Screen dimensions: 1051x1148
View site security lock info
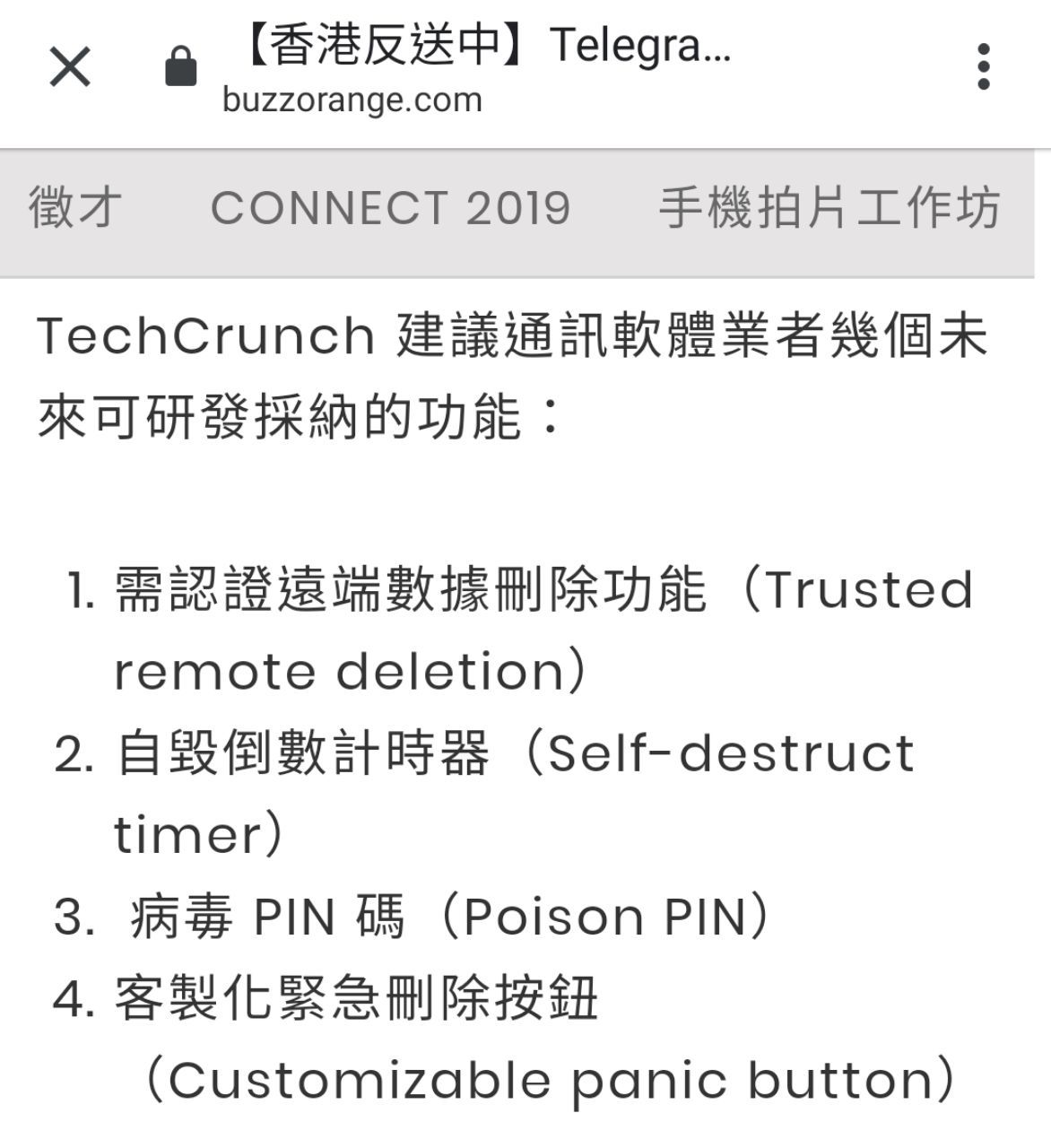181,66
